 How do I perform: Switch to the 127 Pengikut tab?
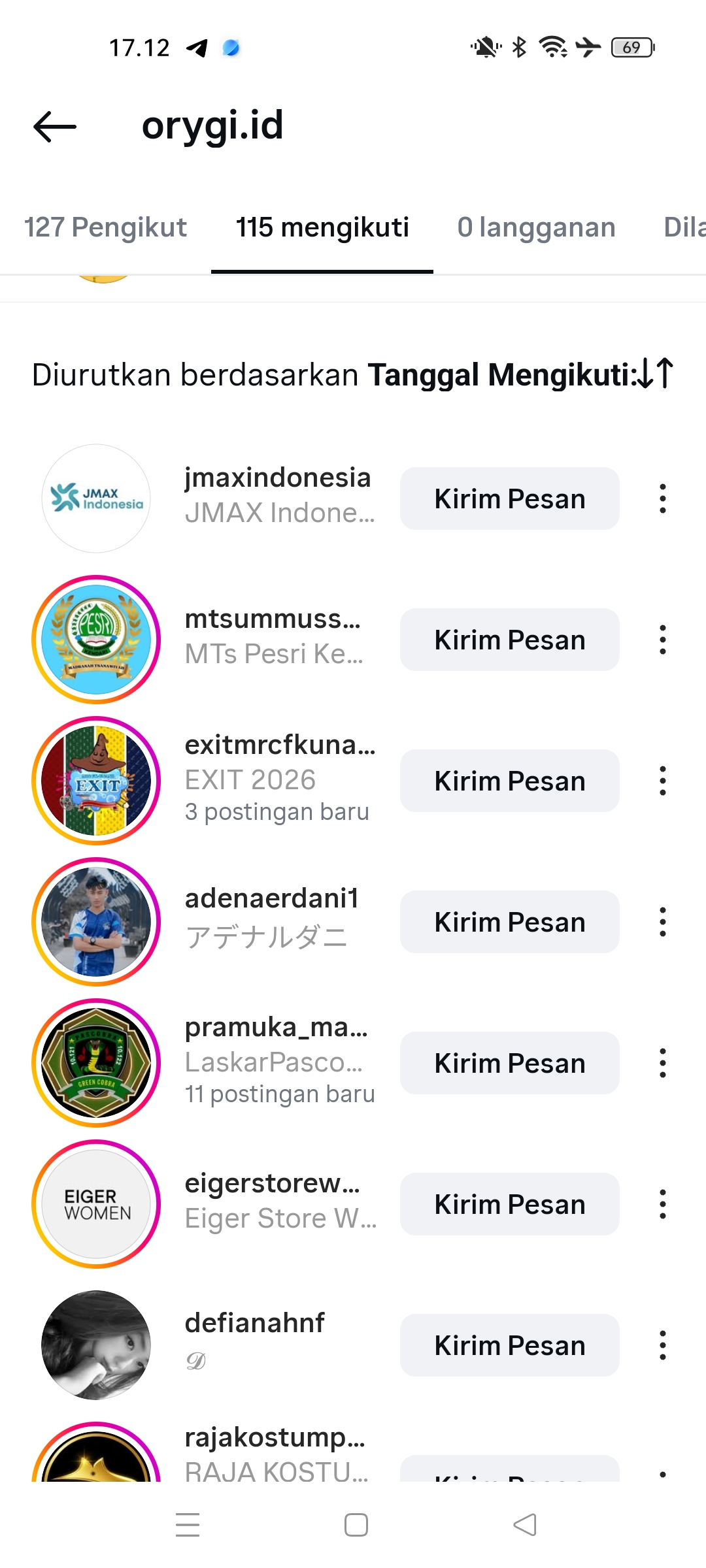click(x=105, y=227)
